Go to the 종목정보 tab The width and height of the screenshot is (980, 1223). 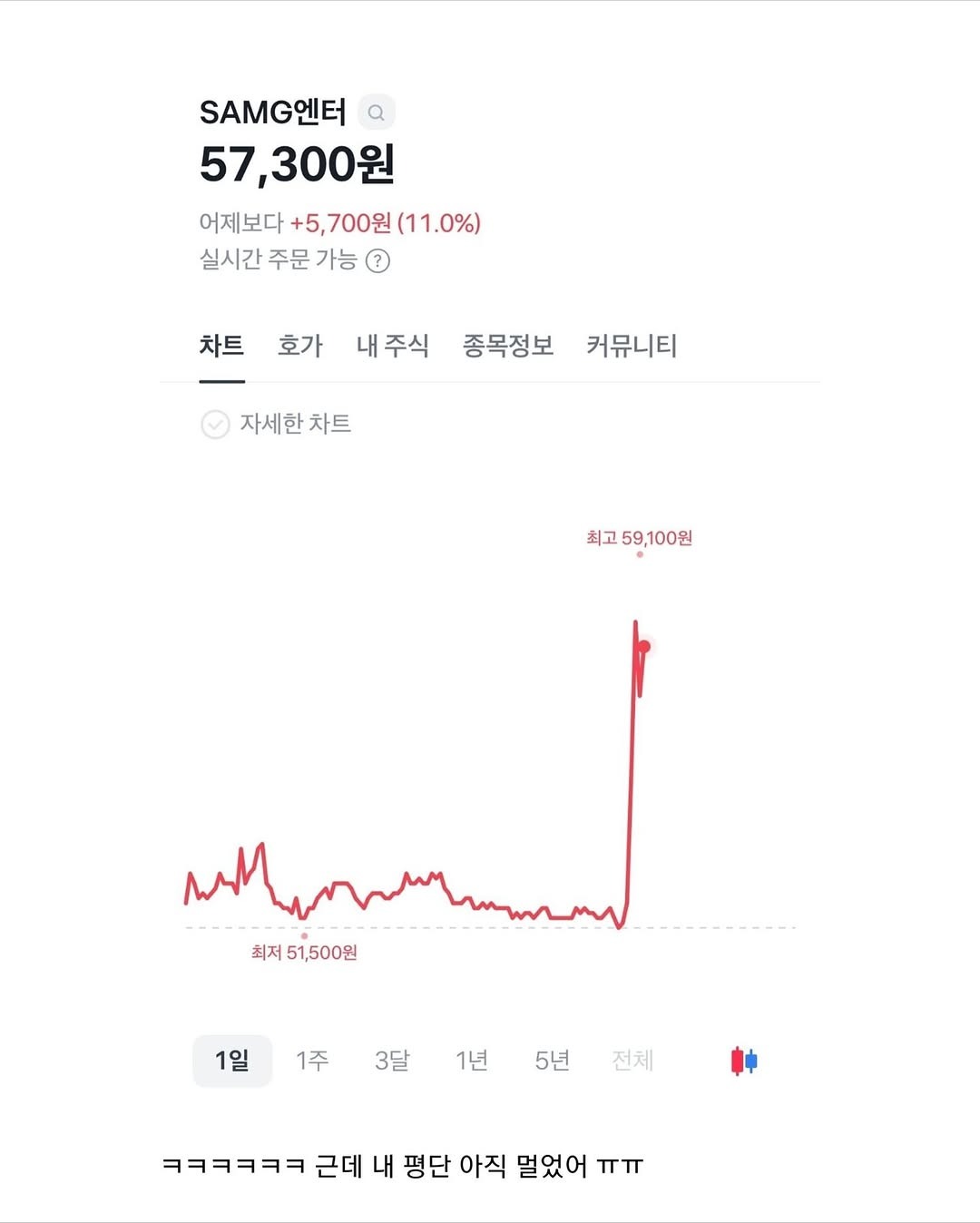pos(507,346)
